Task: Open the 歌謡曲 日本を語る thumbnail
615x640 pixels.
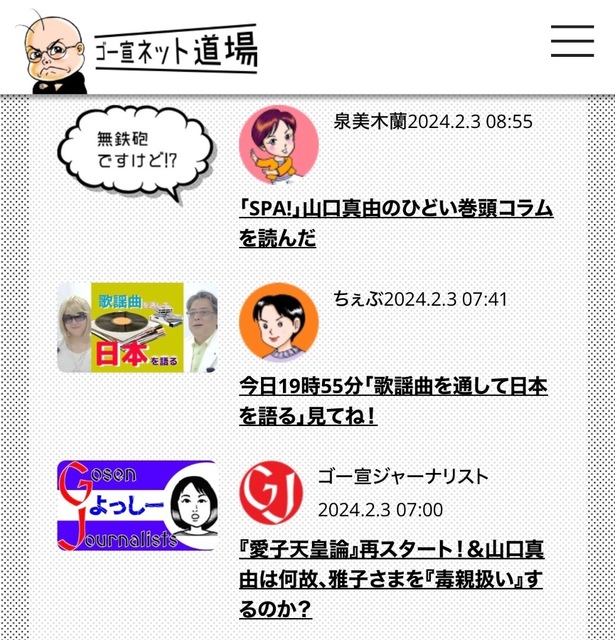Action: 137,327
